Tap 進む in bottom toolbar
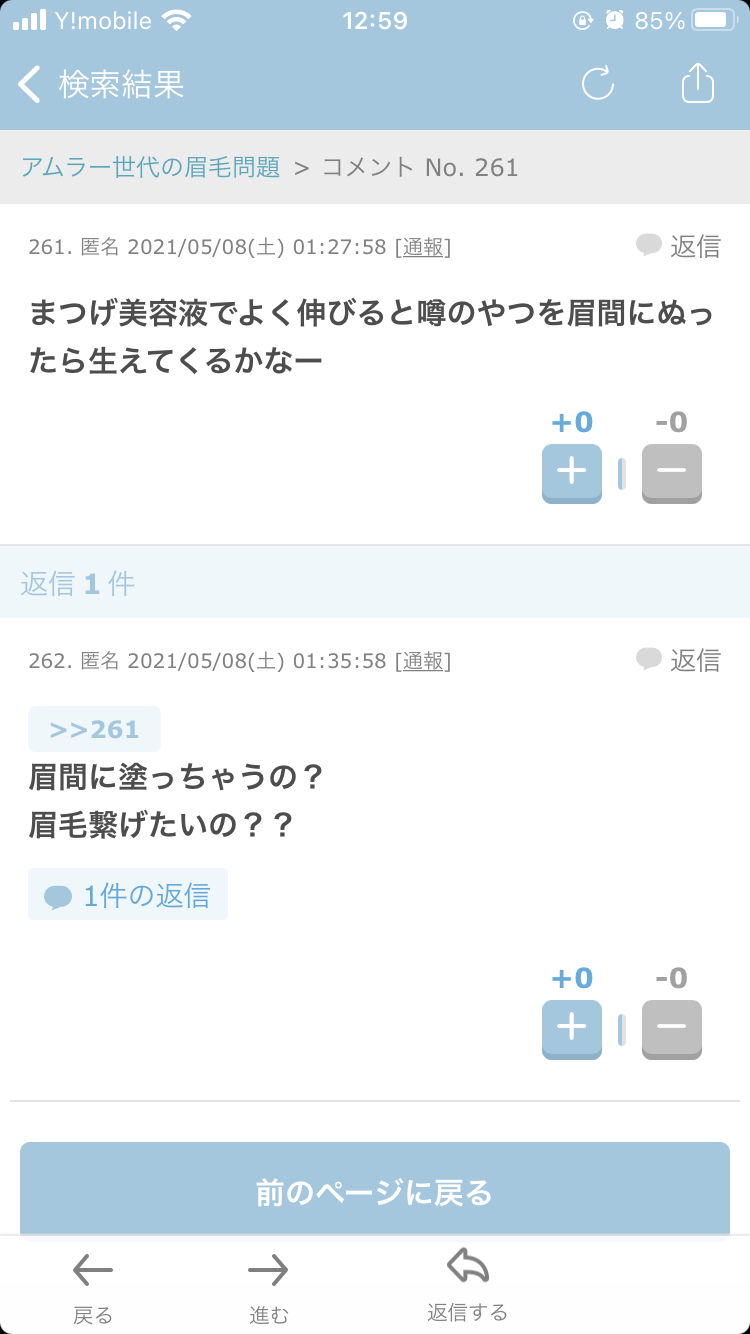The image size is (750, 1334). click(x=268, y=1288)
